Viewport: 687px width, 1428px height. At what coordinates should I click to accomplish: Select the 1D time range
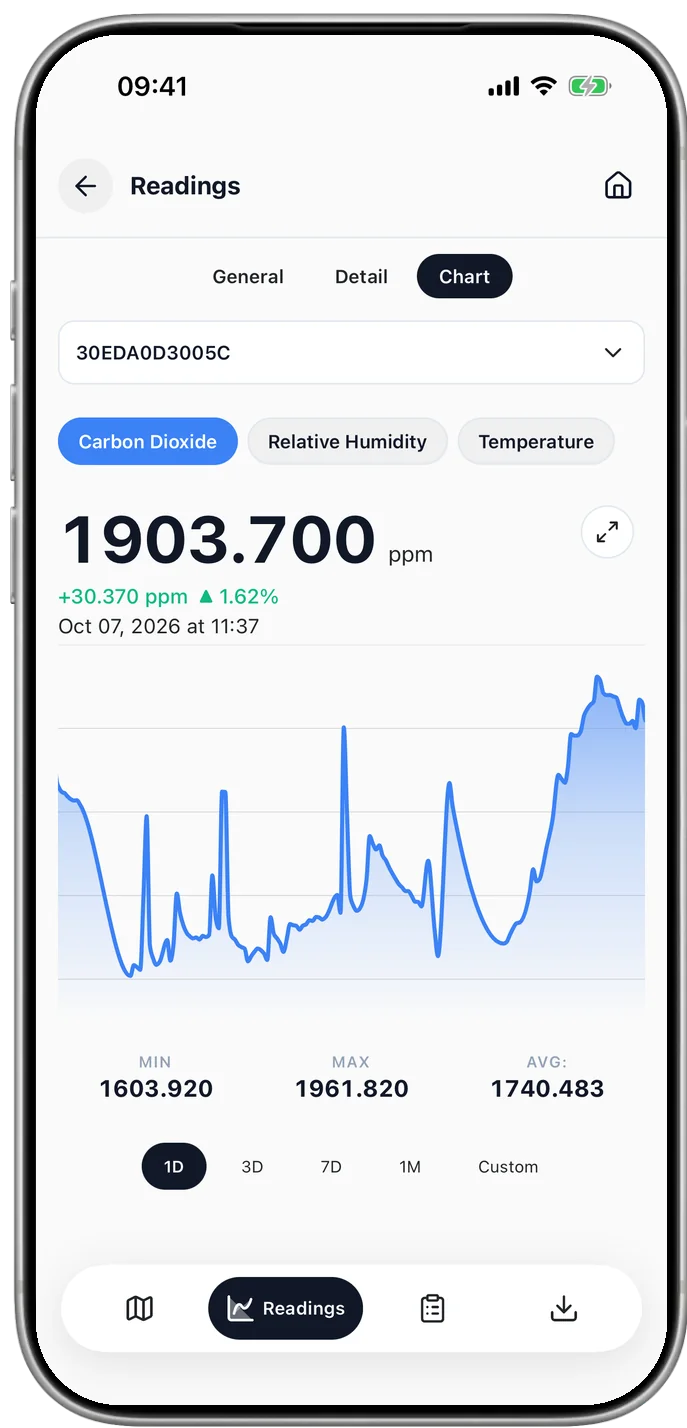pos(174,1166)
